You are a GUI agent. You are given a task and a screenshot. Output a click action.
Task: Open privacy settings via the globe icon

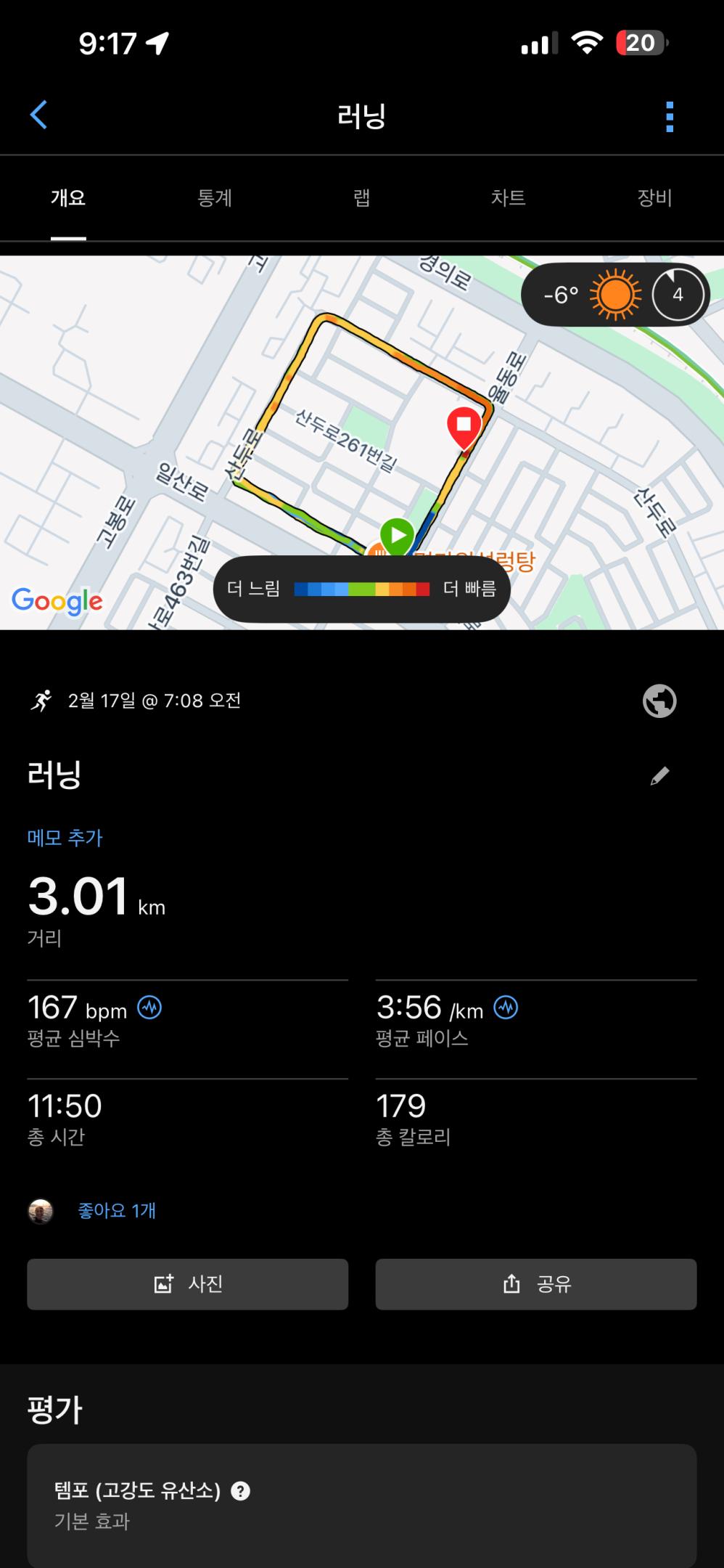point(659,700)
